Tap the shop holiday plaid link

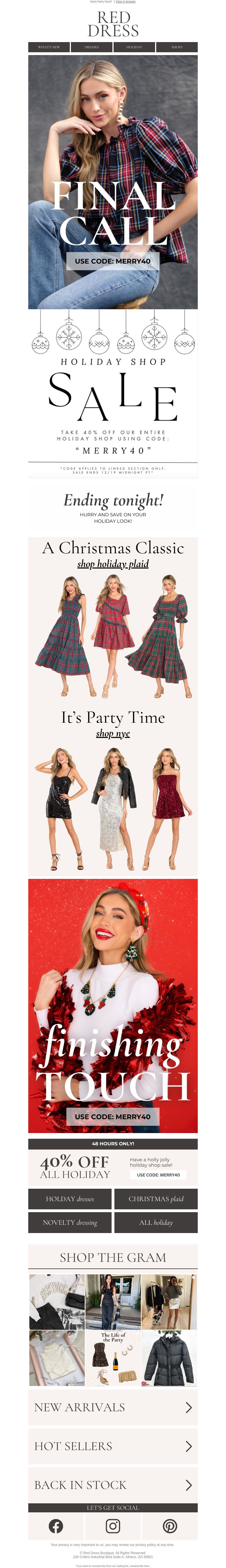[113, 564]
